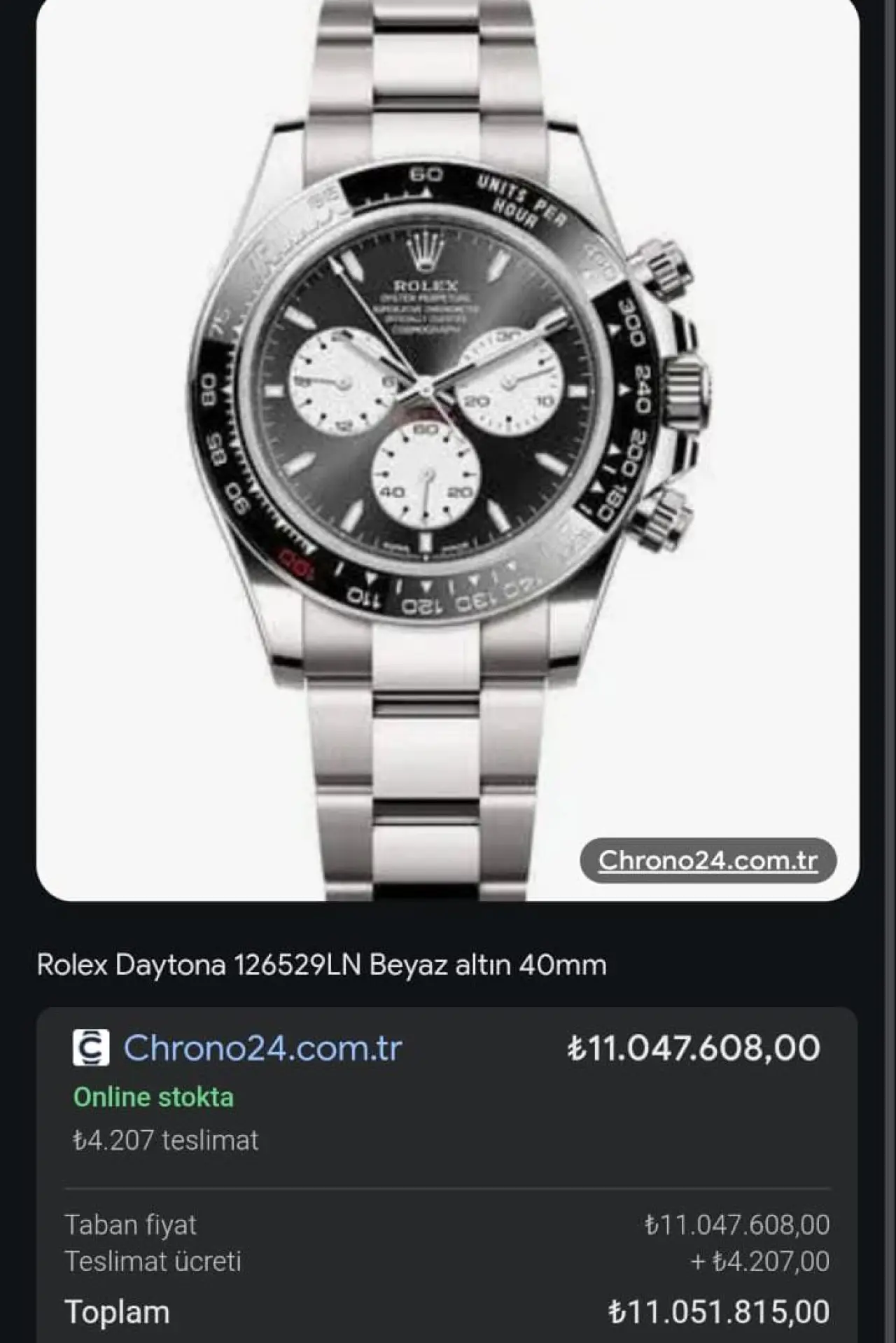Open the Chrono24.com.tr source chip on the photo

click(x=708, y=860)
